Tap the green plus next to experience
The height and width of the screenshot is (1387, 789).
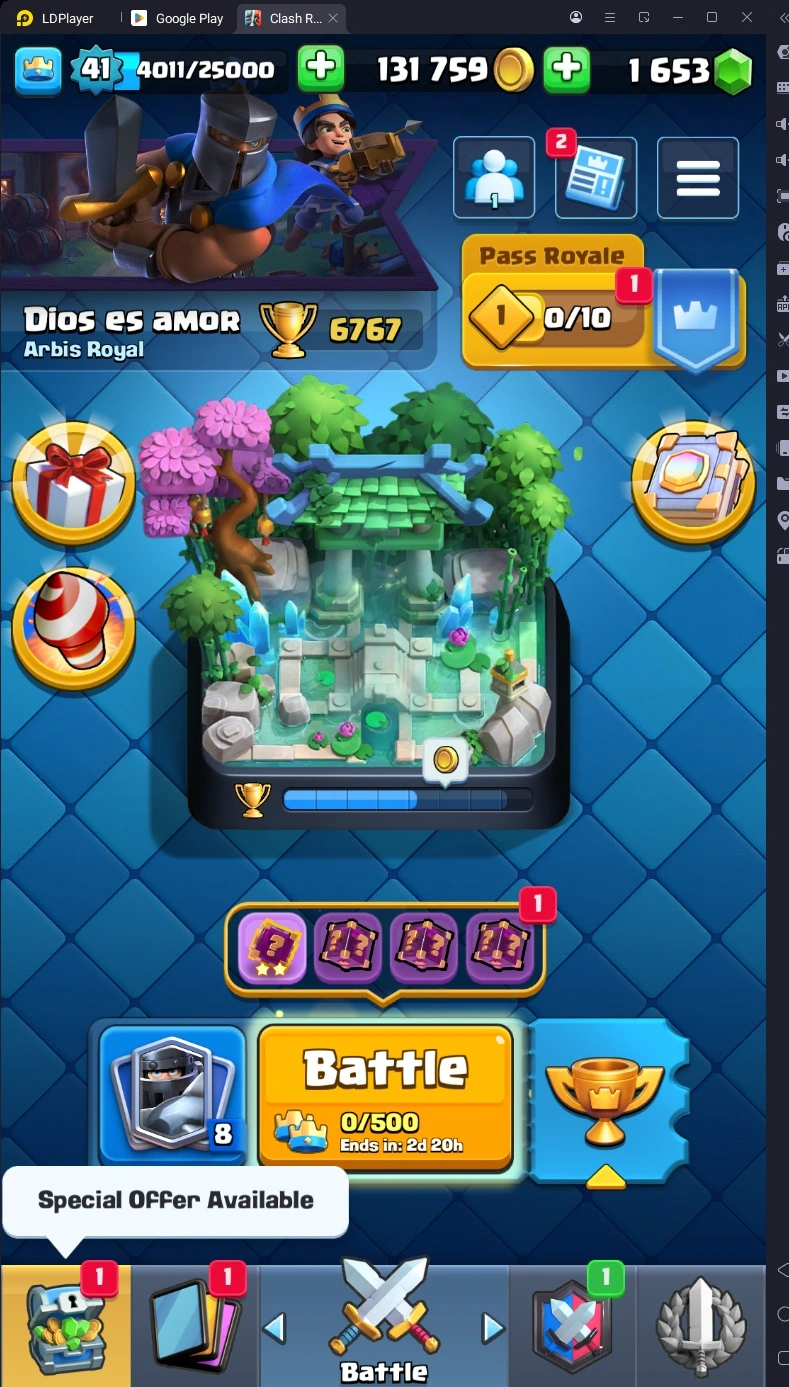coord(321,69)
